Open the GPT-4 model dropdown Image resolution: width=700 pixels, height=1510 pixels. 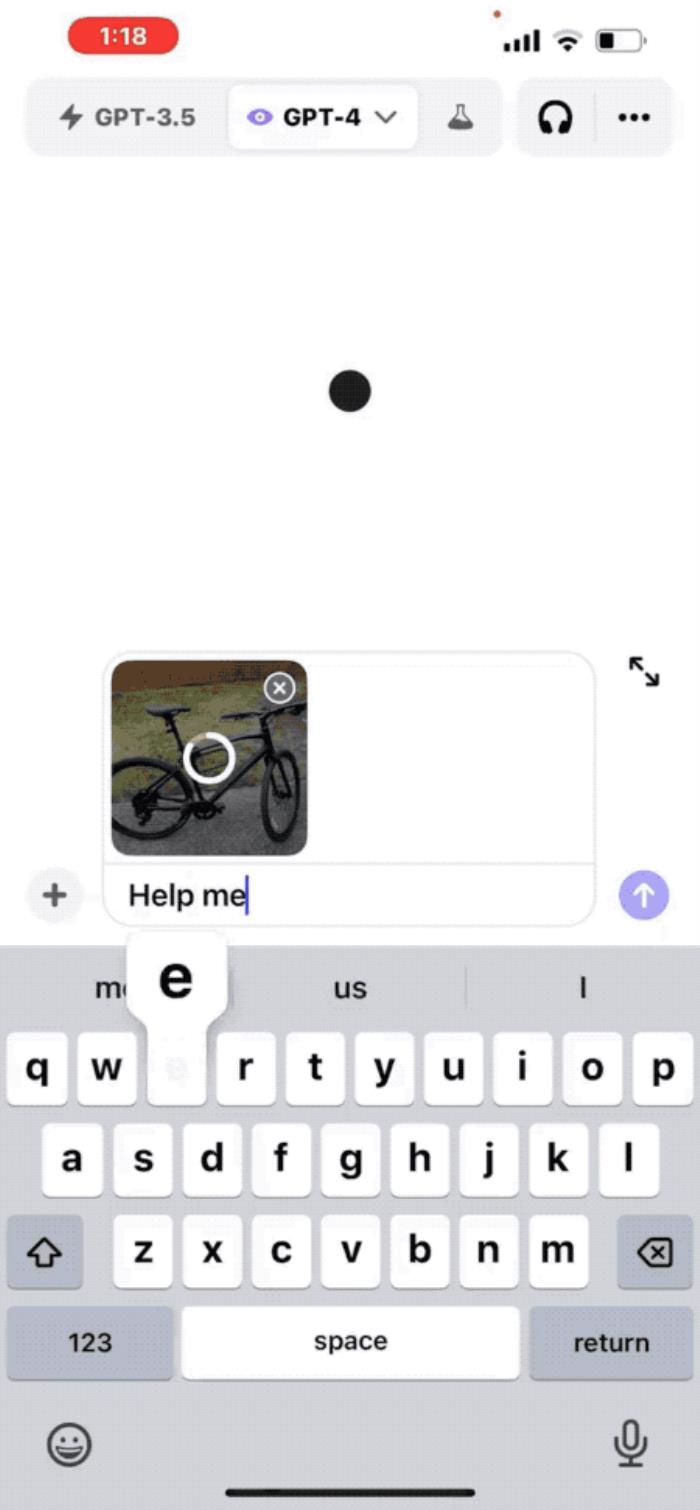tap(322, 117)
